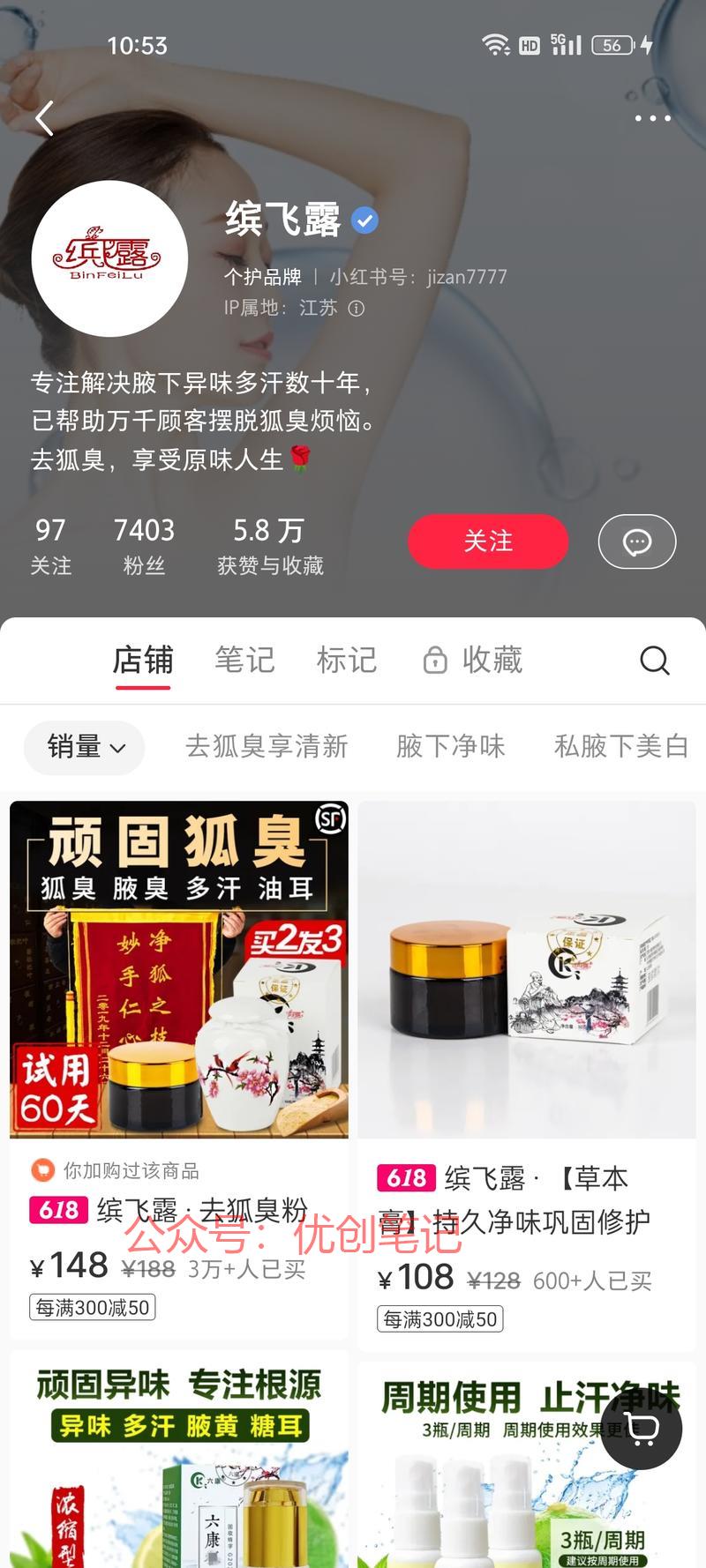Open the locked 收藏 tab
The width and height of the screenshot is (706, 1568).
point(473,660)
